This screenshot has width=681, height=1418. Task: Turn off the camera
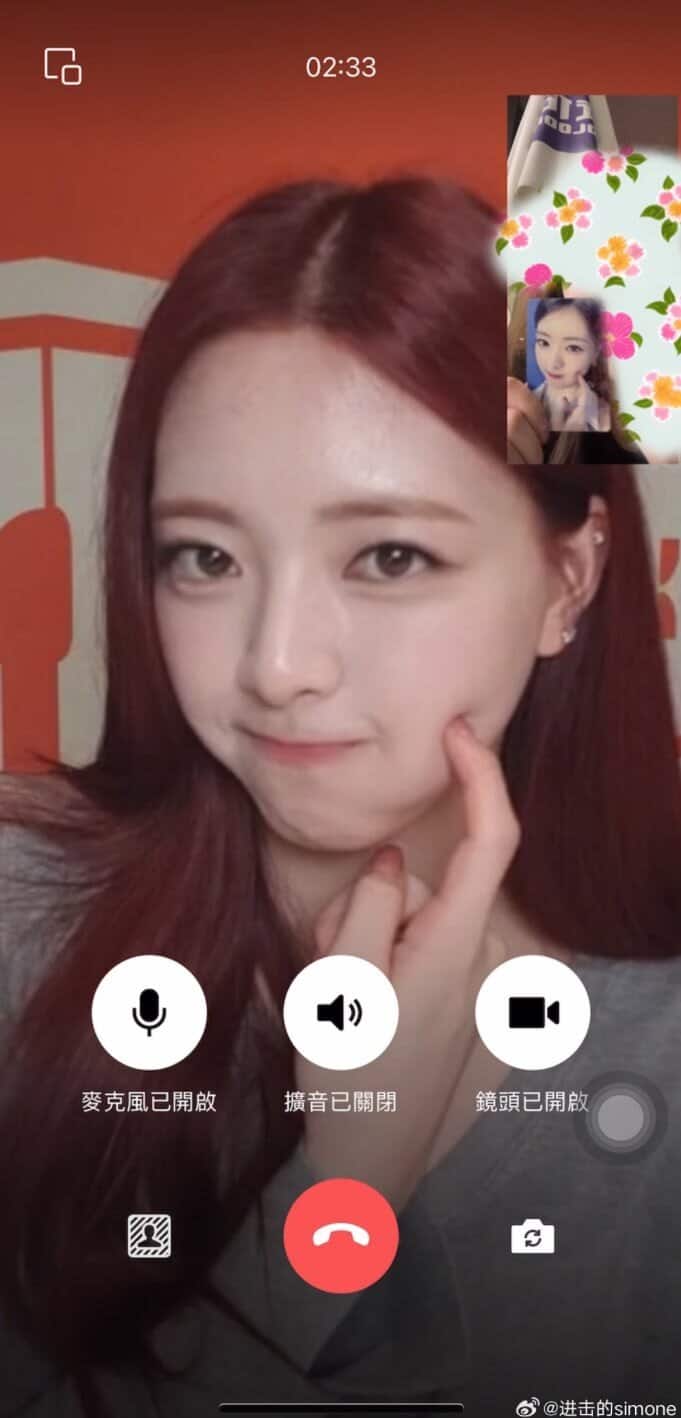coord(532,1012)
